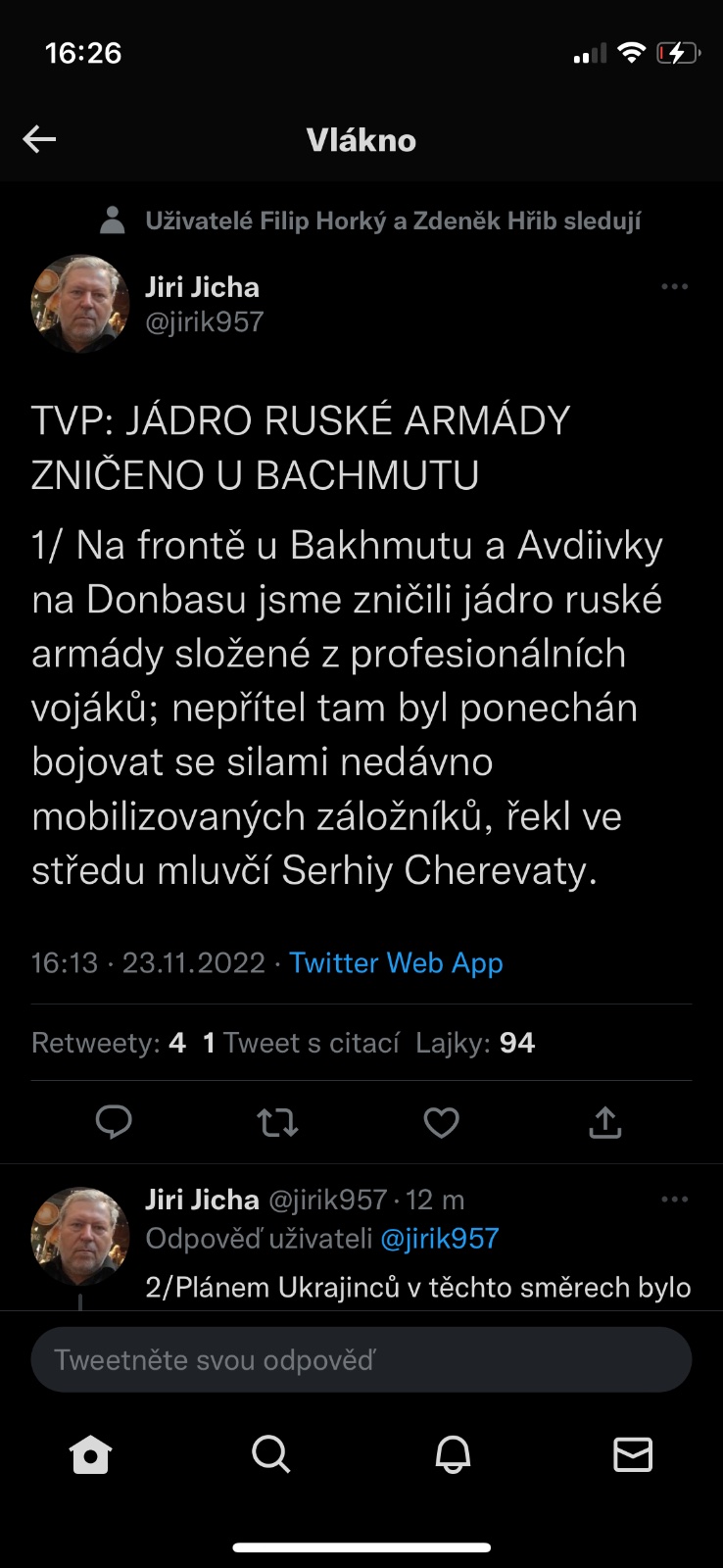View the 1 Tweet s citací
The height and width of the screenshot is (1568, 723).
click(302, 1043)
